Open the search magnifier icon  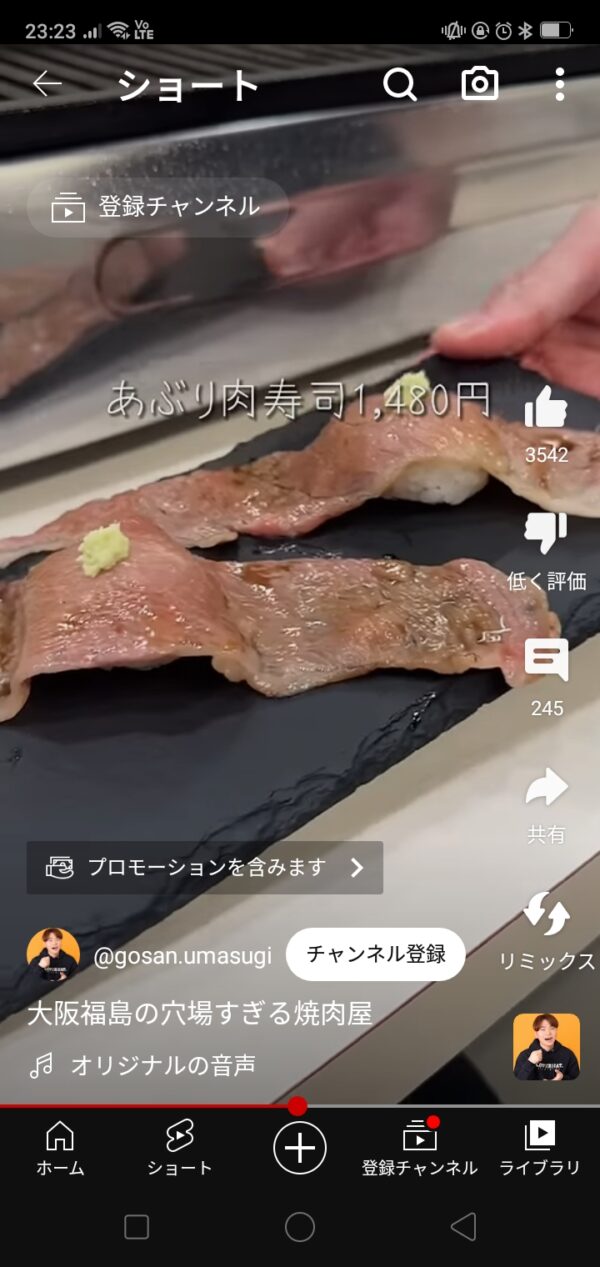(399, 85)
